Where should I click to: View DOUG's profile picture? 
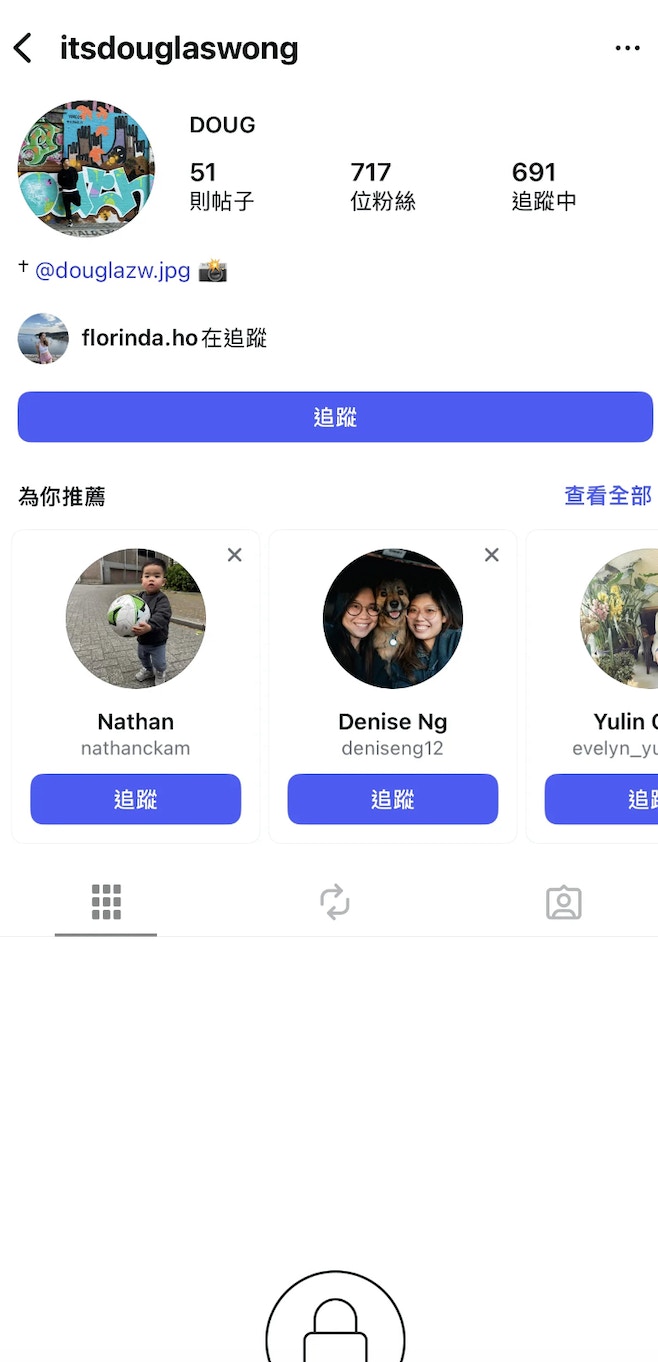(86, 168)
